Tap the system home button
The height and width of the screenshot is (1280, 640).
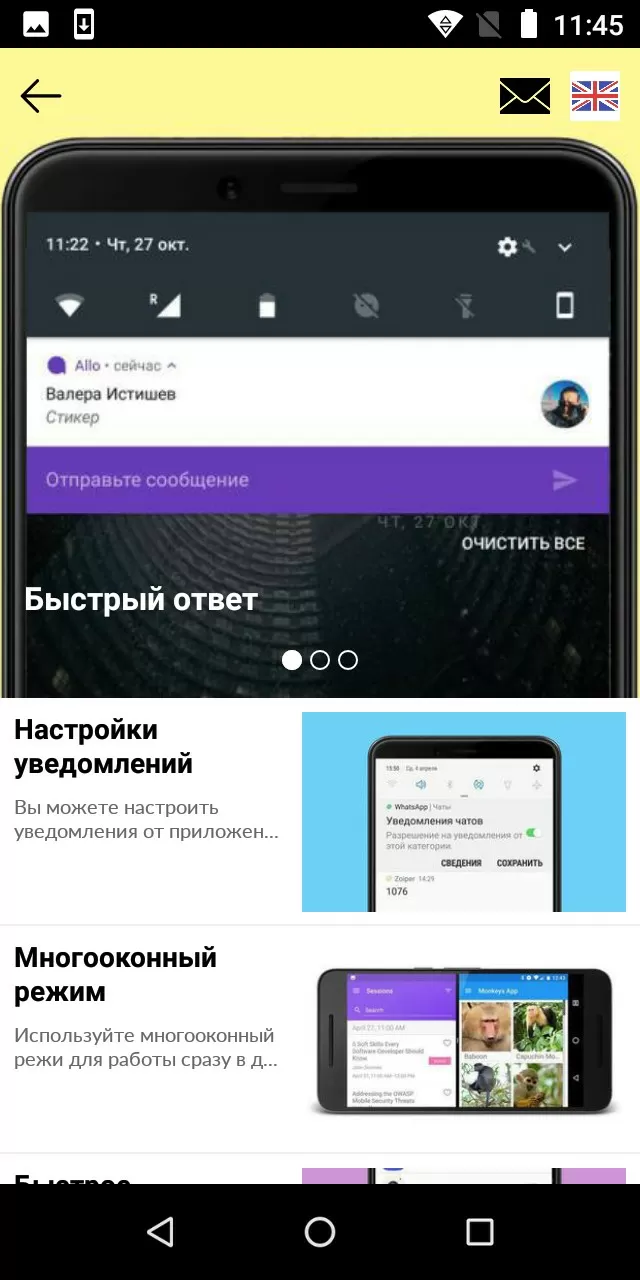coord(320,1232)
